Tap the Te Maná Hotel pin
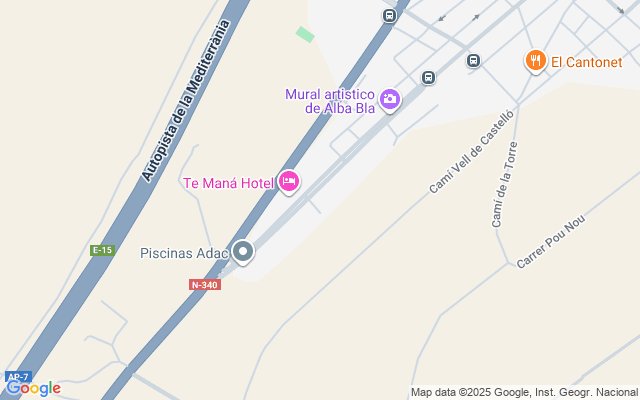640x400 pixels. (x=288, y=181)
